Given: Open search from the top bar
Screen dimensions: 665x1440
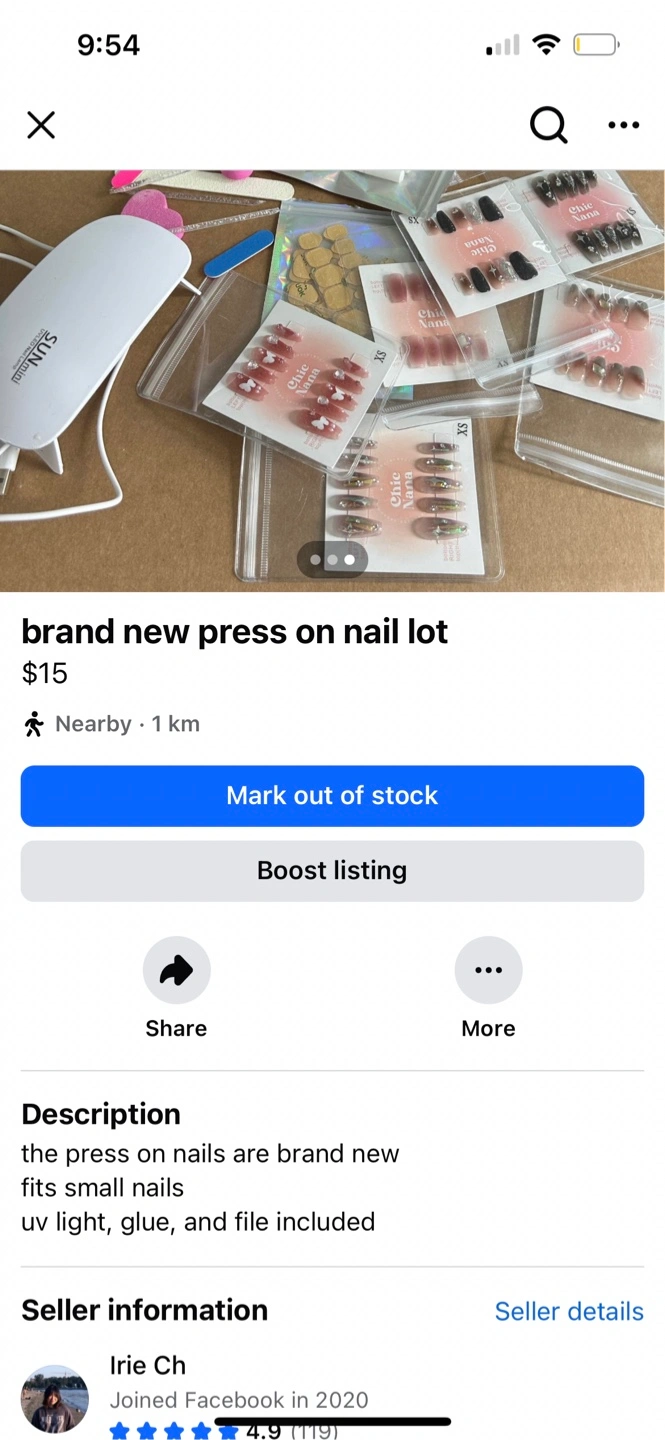Looking at the screenshot, I should tap(548, 125).
